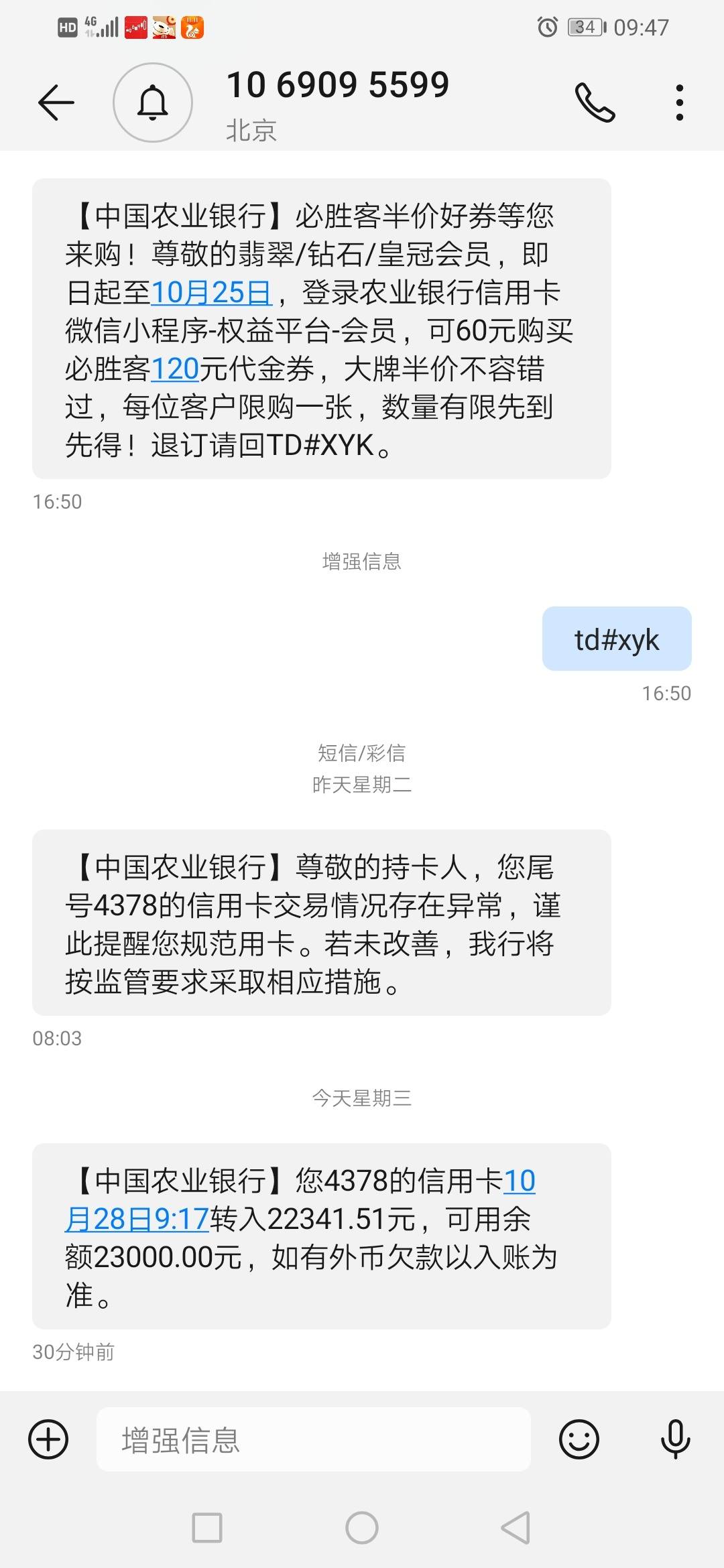This screenshot has width=724, height=1568.
Task: Tap the notification bell contact avatar
Action: pos(153,102)
